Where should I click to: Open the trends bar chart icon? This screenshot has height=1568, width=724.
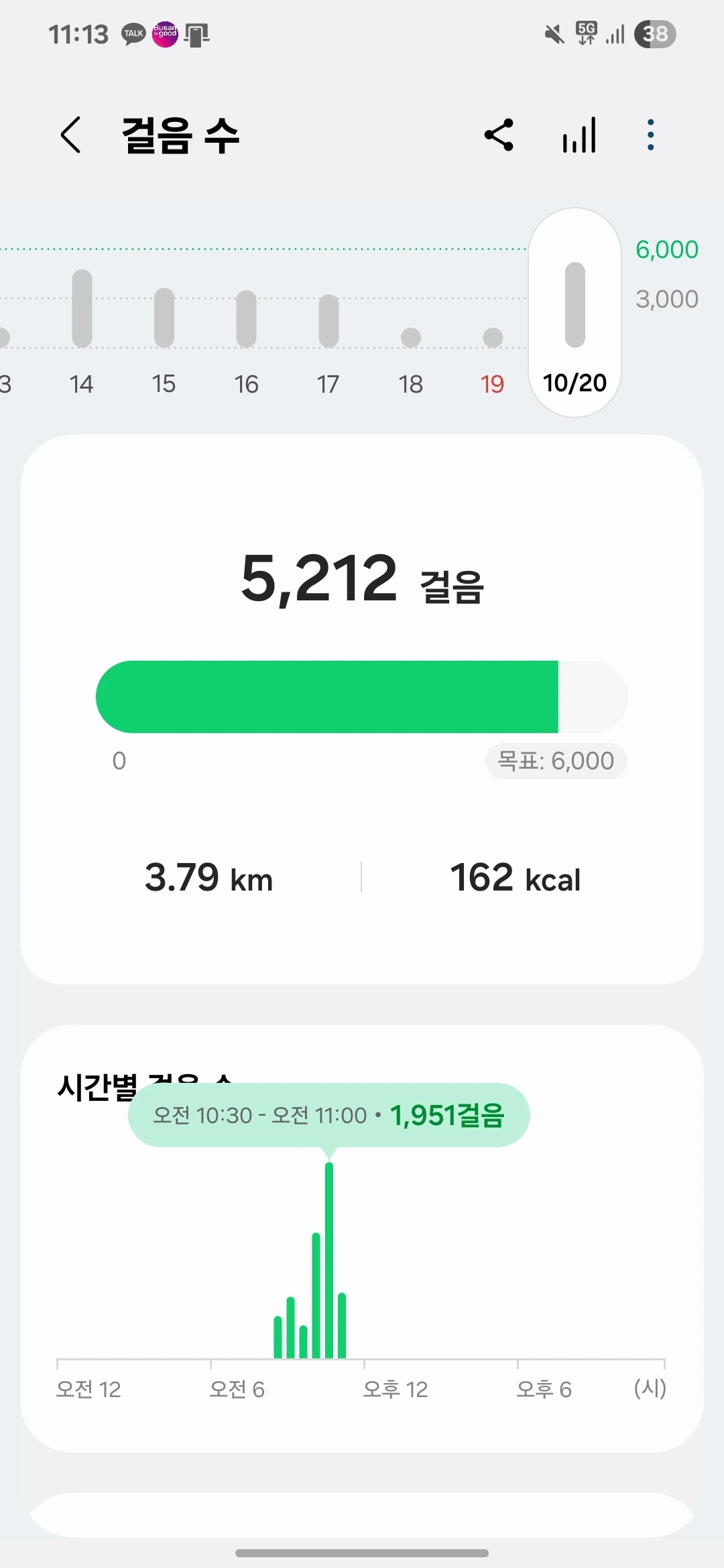pos(580,135)
